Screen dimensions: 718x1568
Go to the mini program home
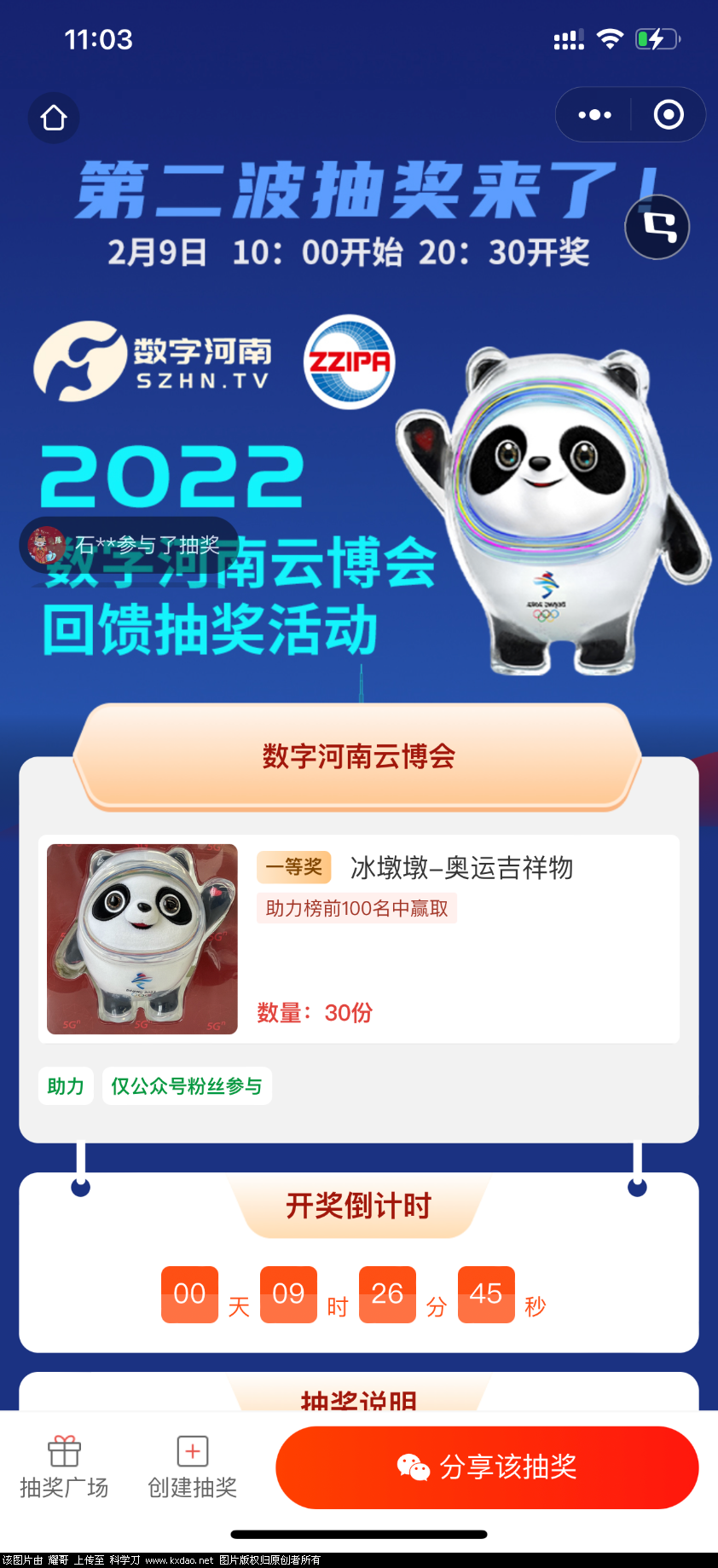54,118
